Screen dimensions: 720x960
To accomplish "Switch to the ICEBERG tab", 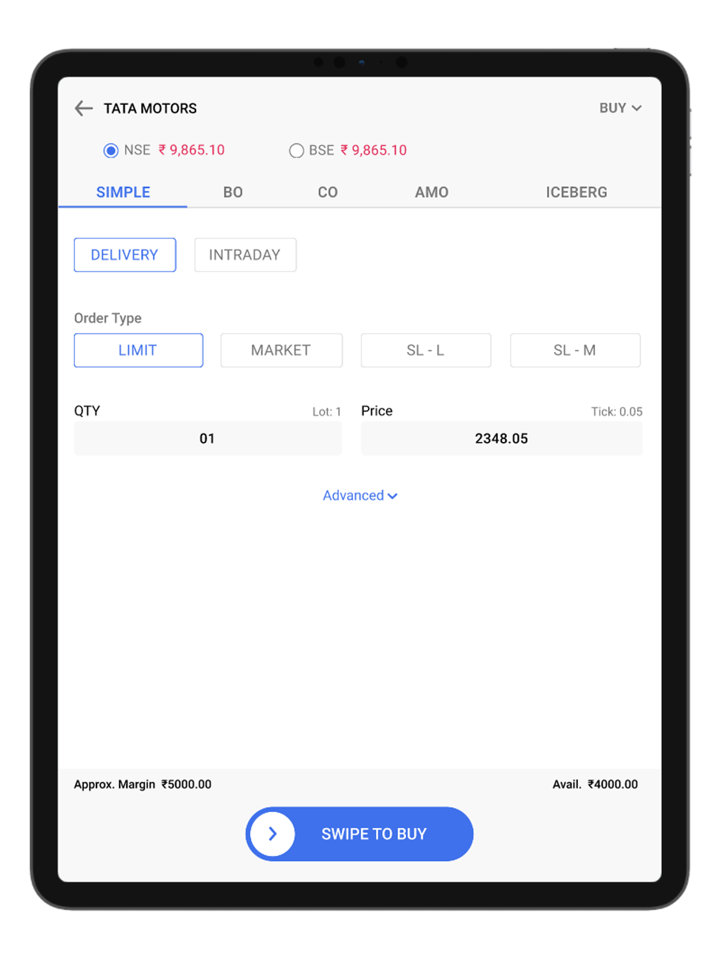I will point(576,192).
